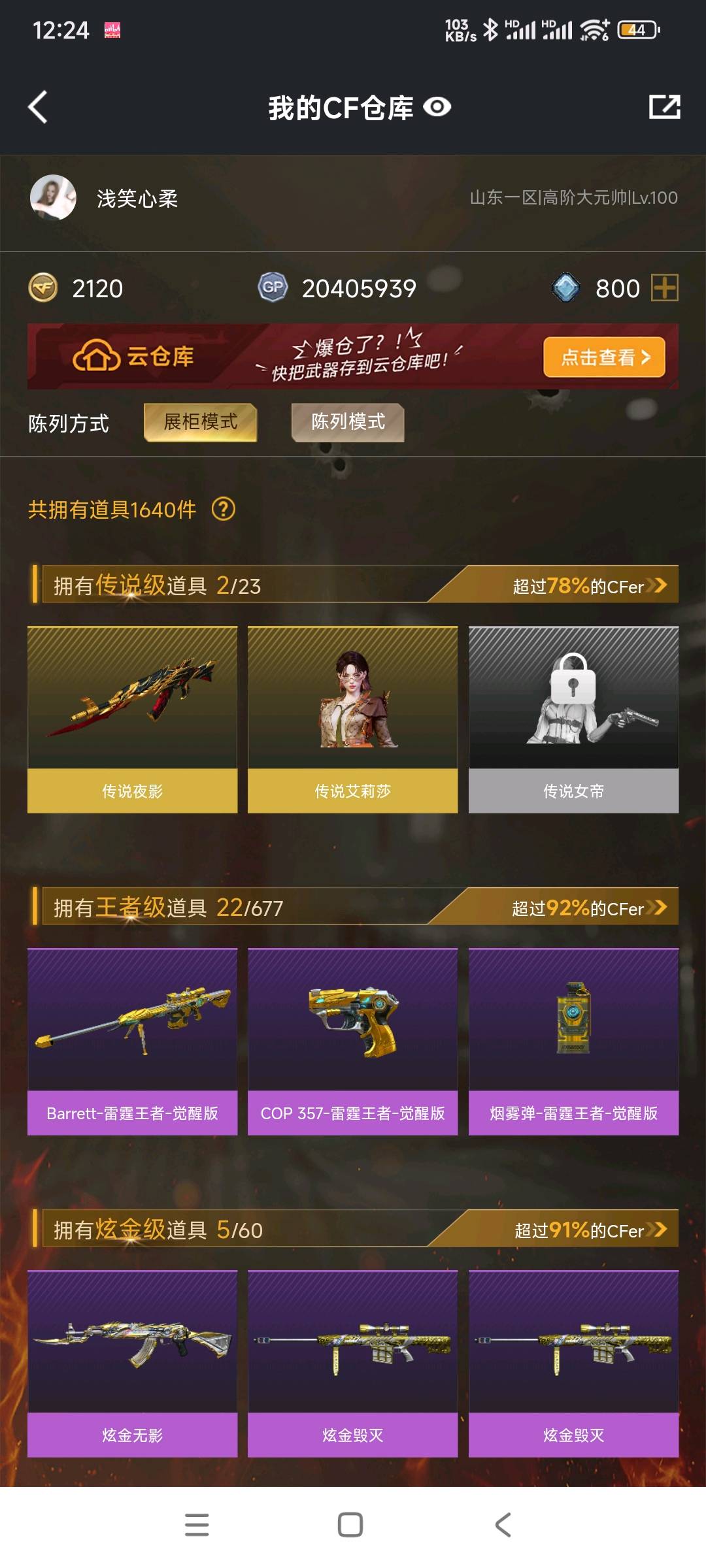This screenshot has width=706, height=1568.
Task: Open the 炫金无影 weapon tile
Action: [132, 1363]
